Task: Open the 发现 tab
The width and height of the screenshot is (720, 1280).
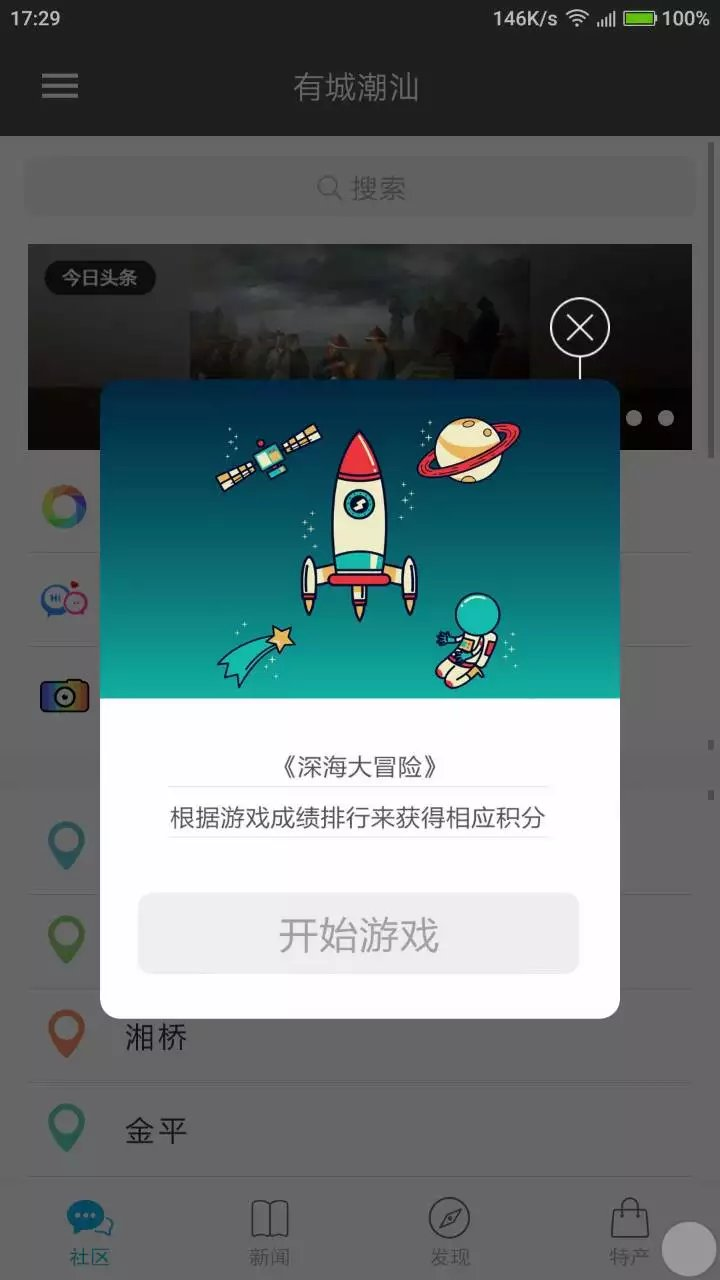Action: coord(450,1232)
